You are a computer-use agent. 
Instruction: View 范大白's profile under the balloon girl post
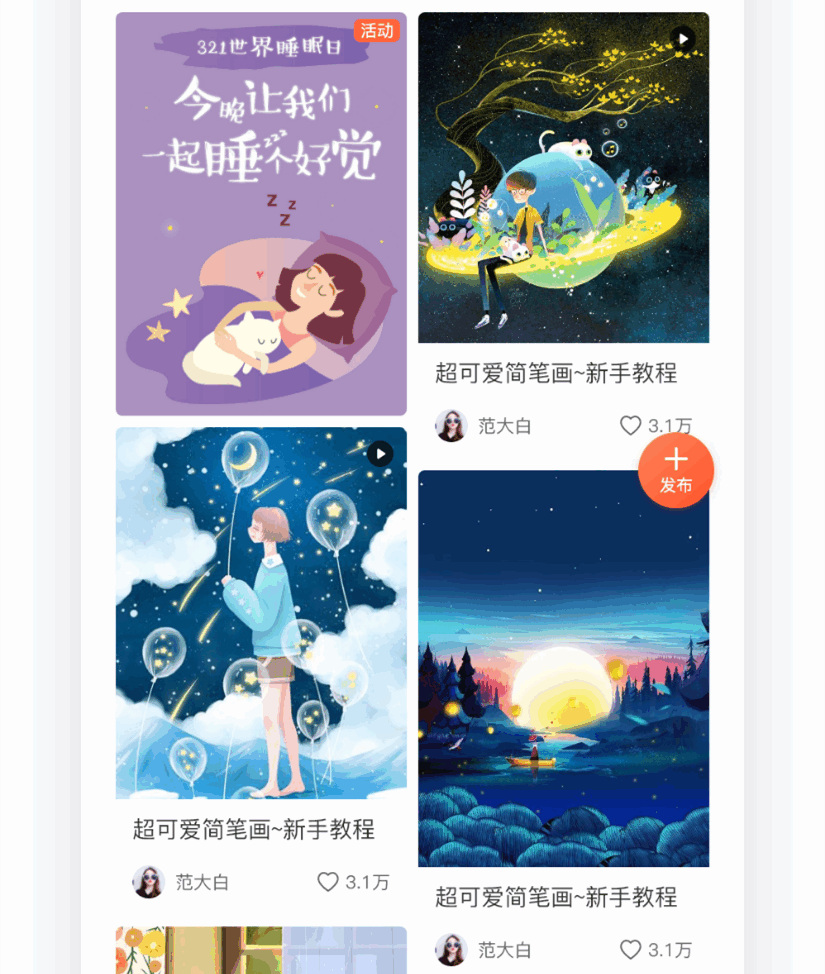pyautogui.click(x=149, y=882)
